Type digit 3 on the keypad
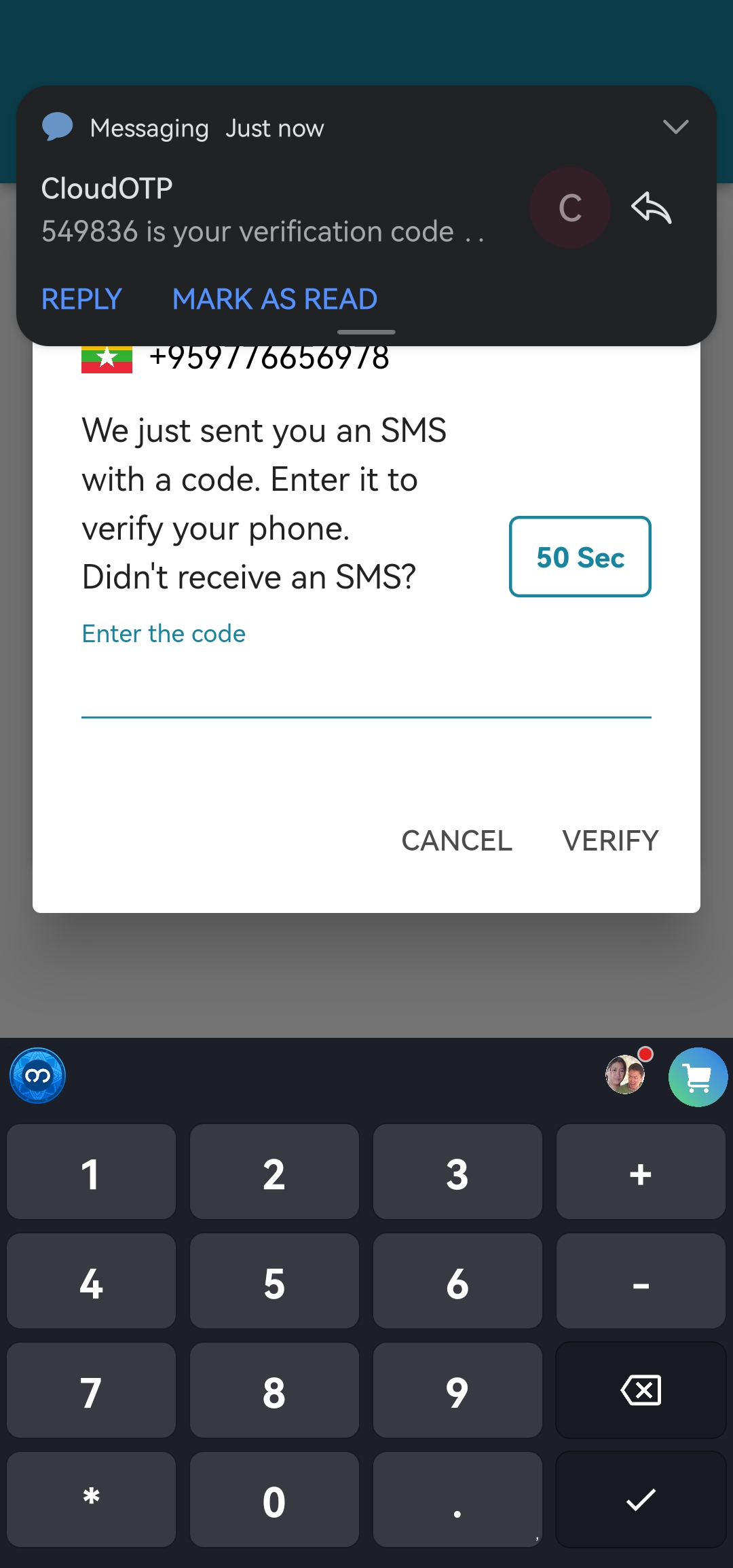 point(457,1173)
